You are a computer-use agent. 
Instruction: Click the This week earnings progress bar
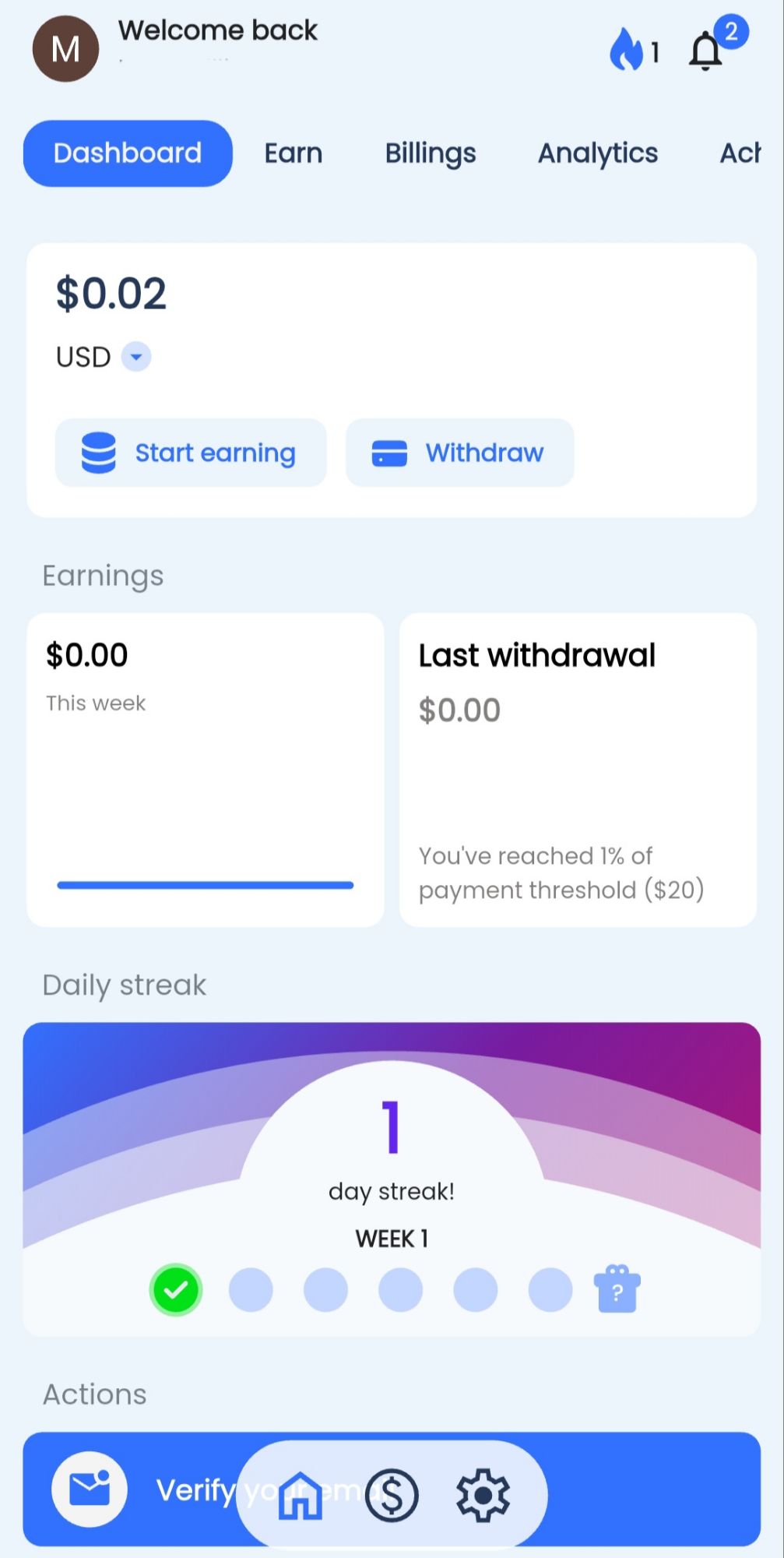coord(206,884)
